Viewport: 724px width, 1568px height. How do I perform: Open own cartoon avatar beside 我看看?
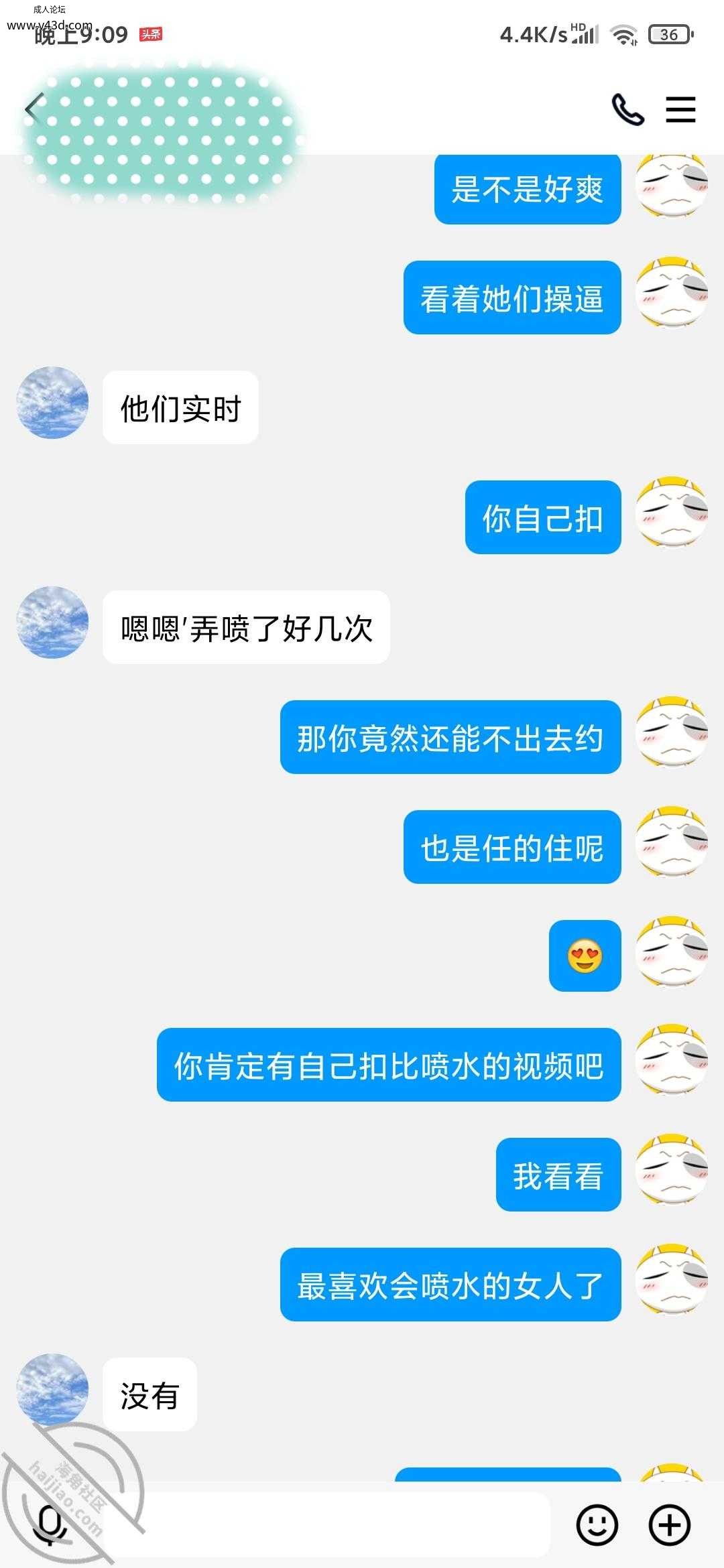(671, 1169)
